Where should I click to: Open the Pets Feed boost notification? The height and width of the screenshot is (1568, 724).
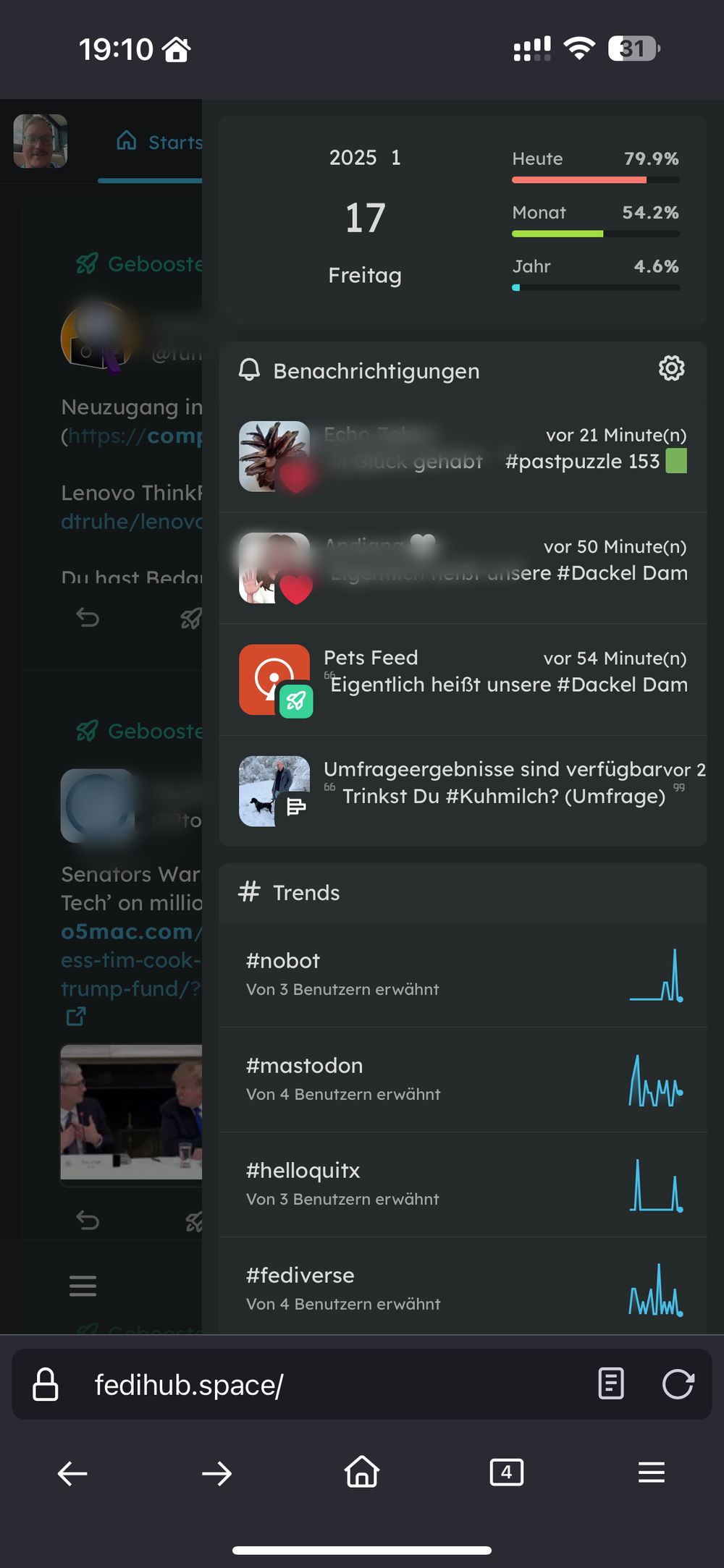click(x=463, y=680)
